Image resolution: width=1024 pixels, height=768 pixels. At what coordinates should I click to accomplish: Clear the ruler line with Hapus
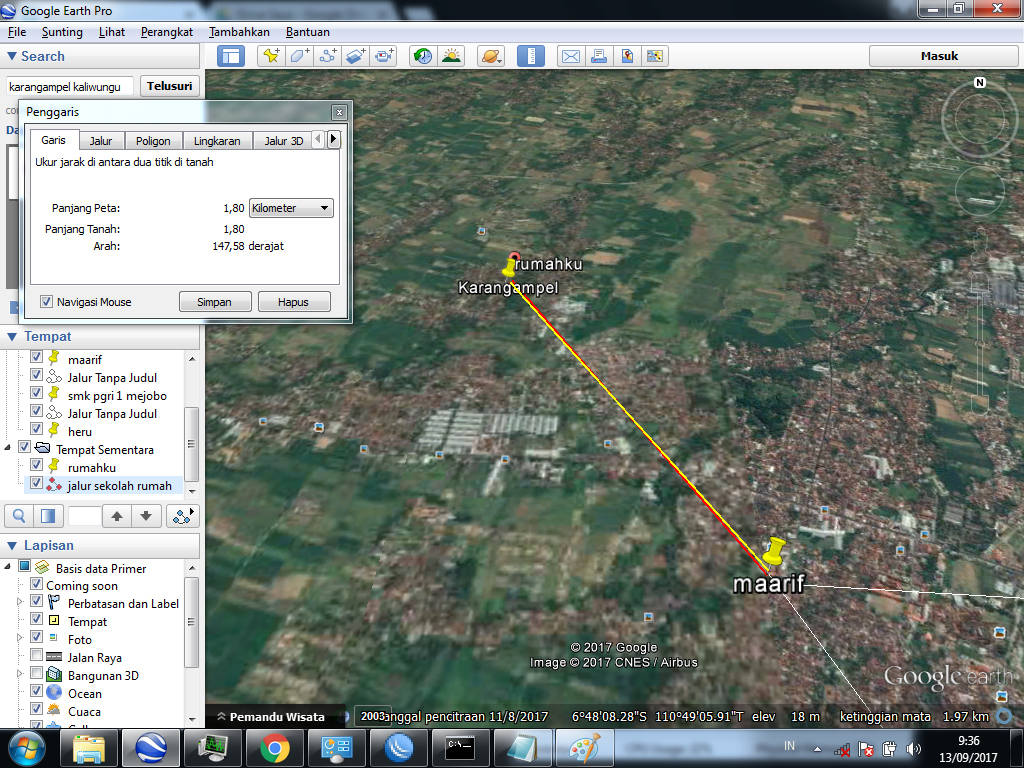pyautogui.click(x=294, y=302)
